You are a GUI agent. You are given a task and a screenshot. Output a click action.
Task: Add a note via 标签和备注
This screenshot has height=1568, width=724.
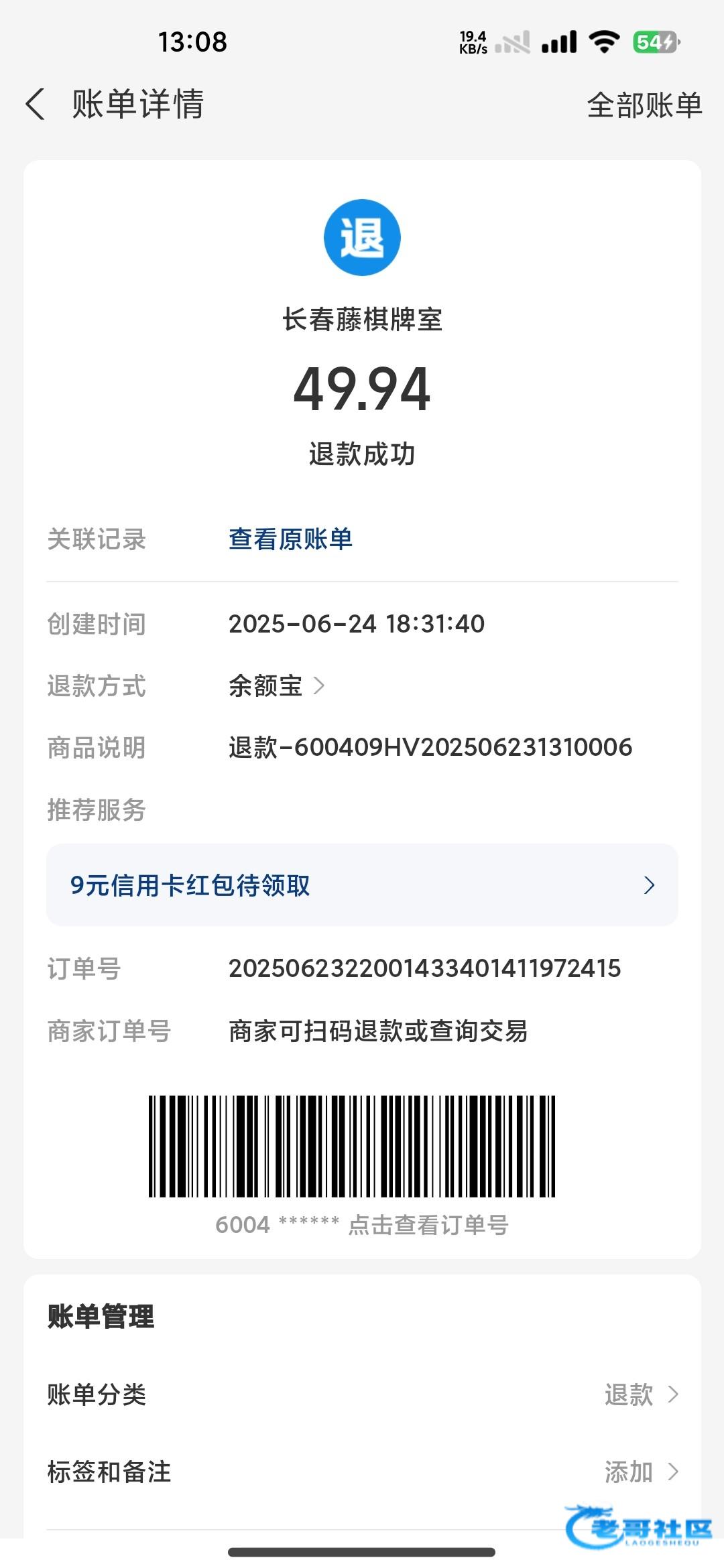tap(362, 1472)
